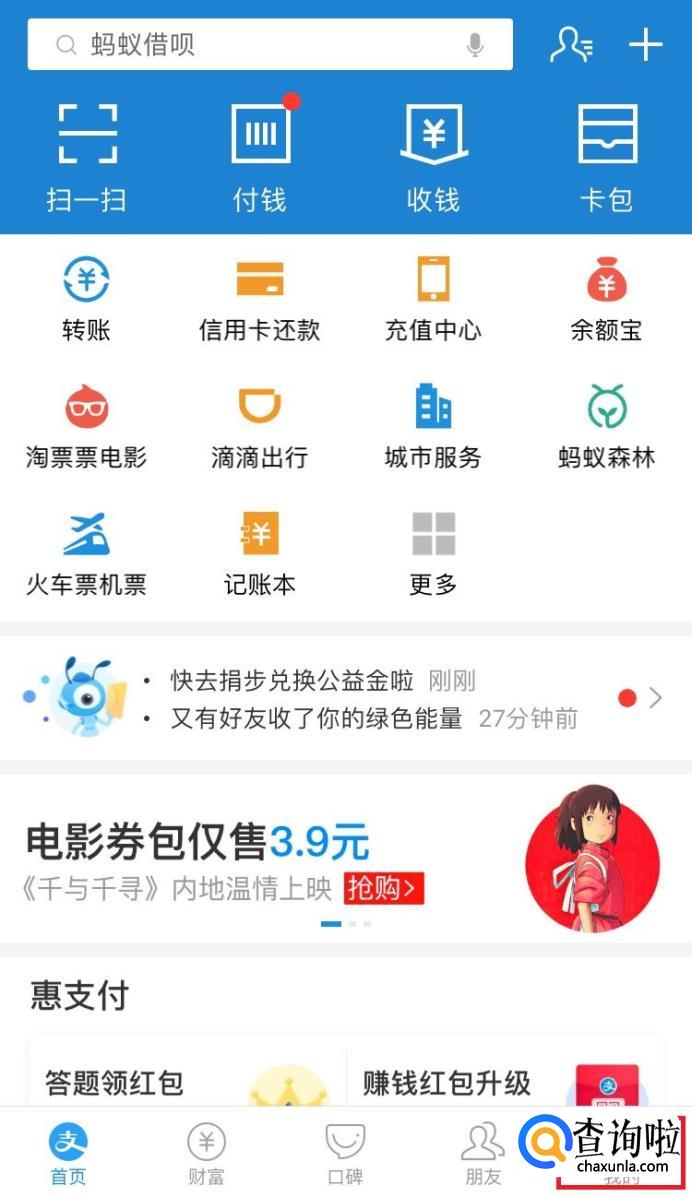Tap the microphone voice search icon
This screenshot has width=692, height=1197.
(475, 45)
